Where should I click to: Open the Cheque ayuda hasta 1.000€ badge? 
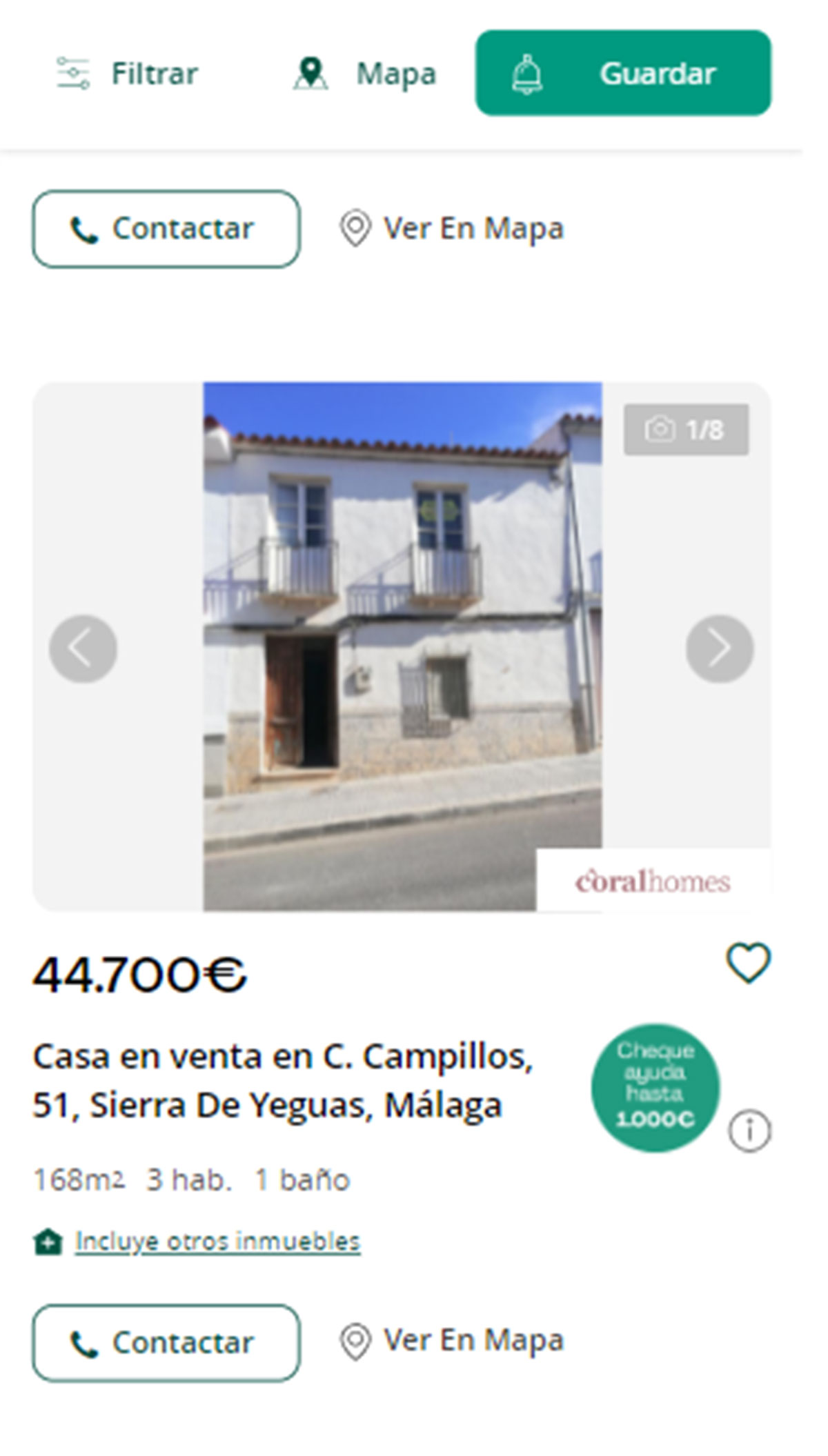click(655, 1087)
